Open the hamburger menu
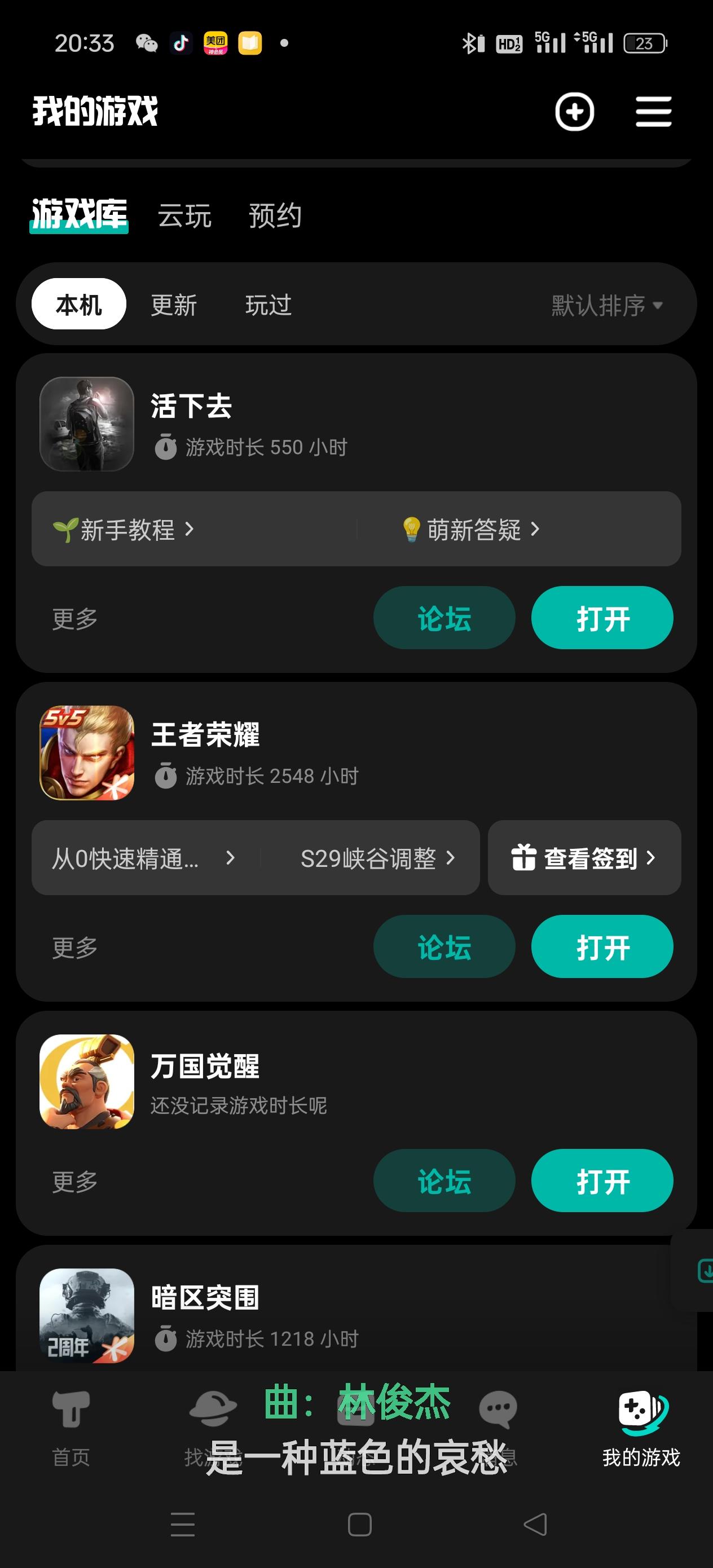The width and height of the screenshot is (713, 1568). point(653,112)
